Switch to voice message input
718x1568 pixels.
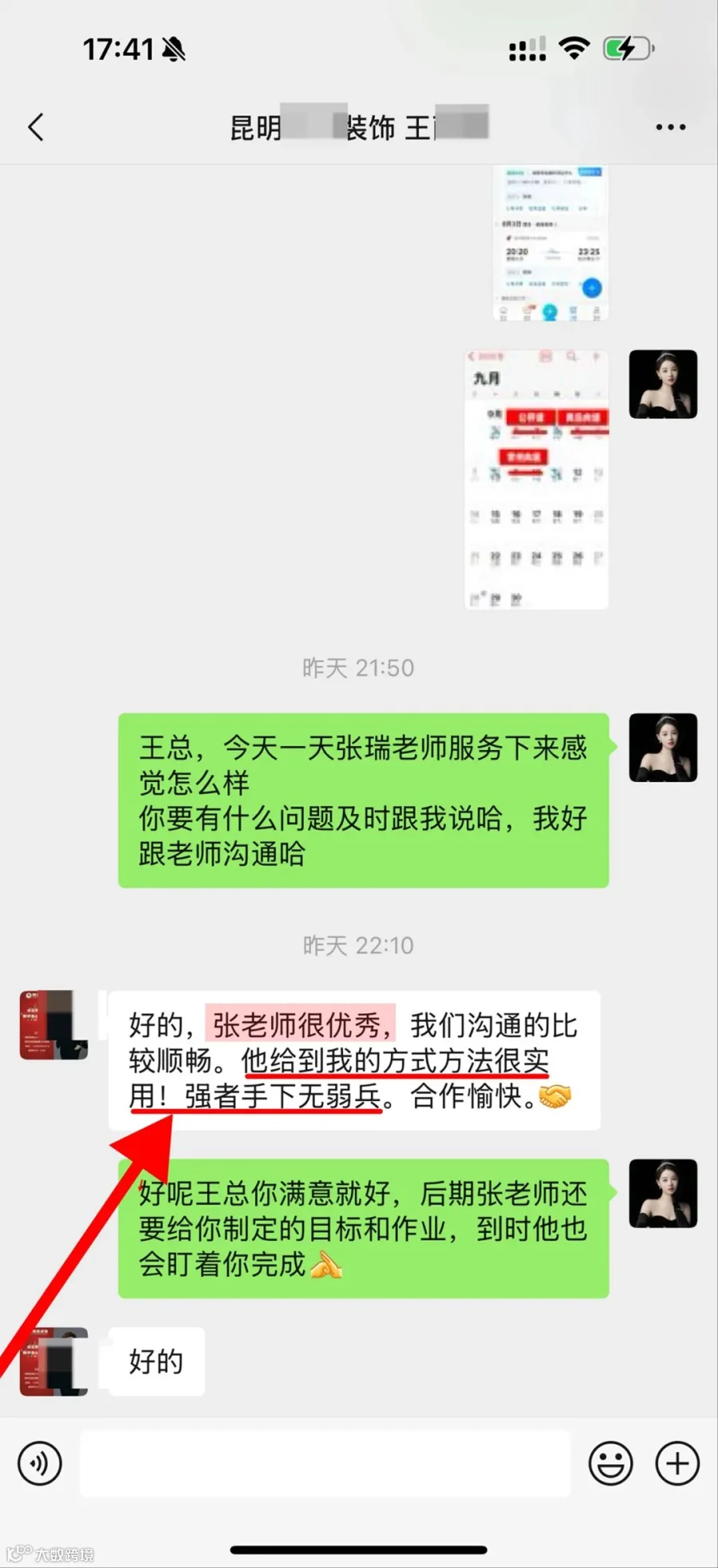tap(39, 1463)
